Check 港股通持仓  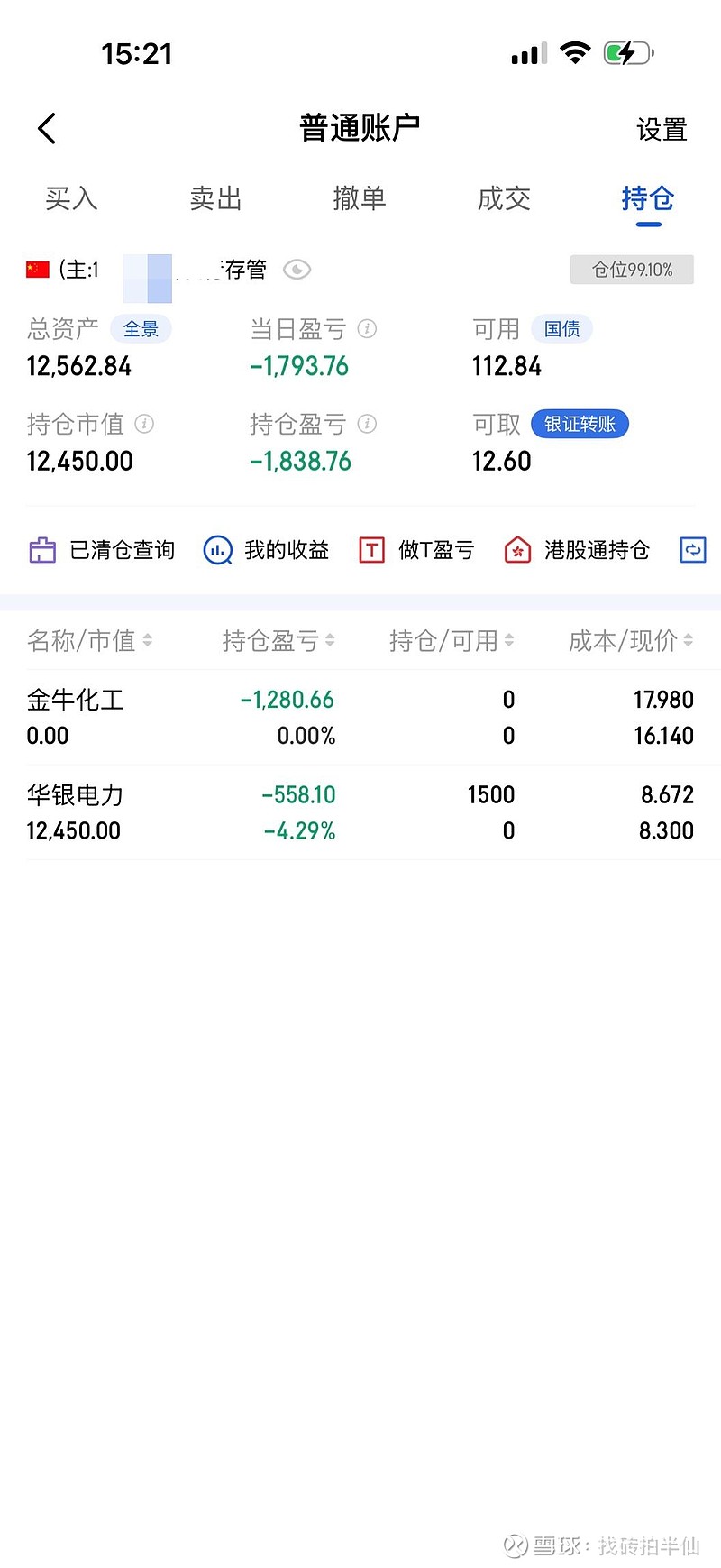(x=577, y=550)
